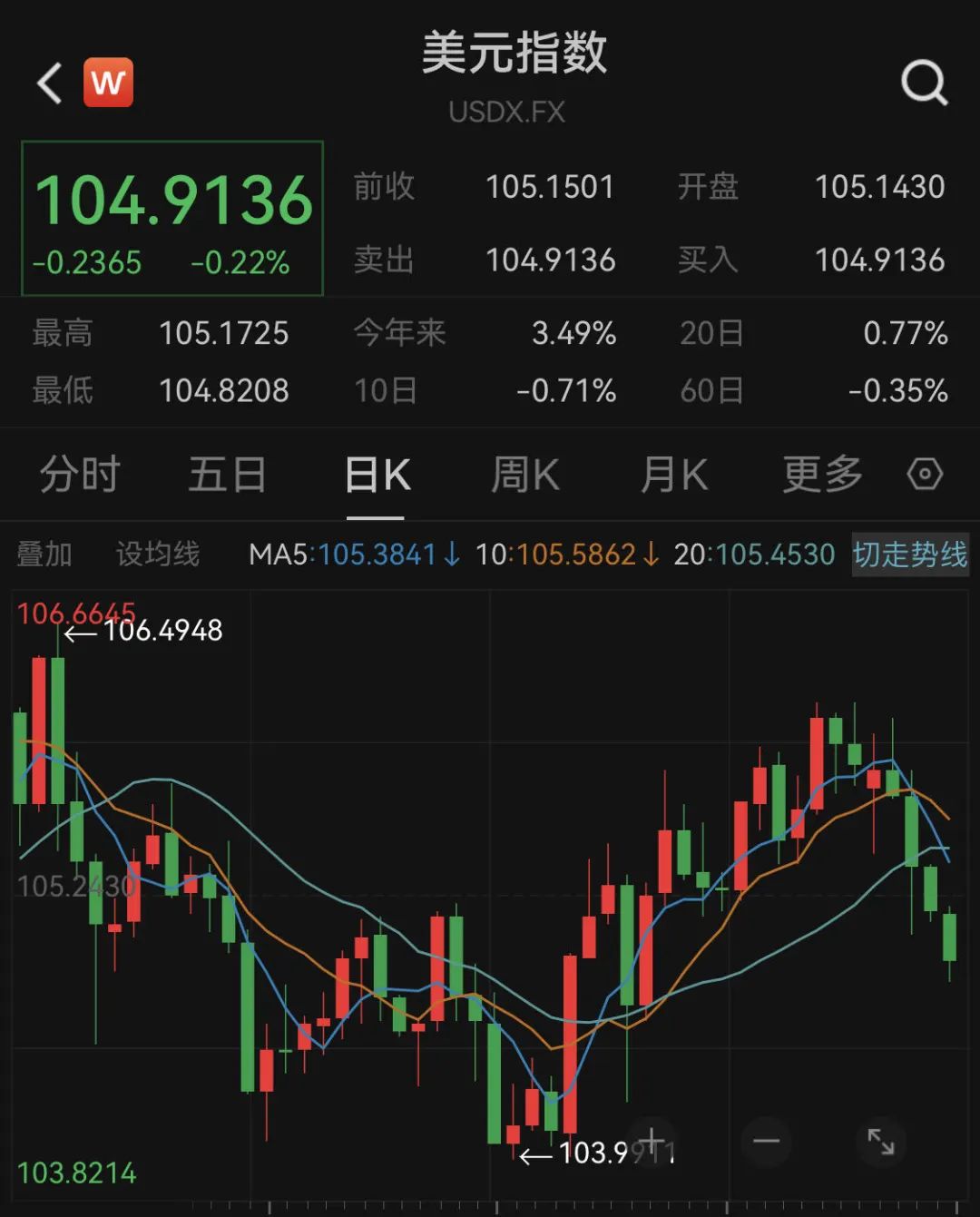Click the zoom-in plus icon on chart

tap(652, 1141)
